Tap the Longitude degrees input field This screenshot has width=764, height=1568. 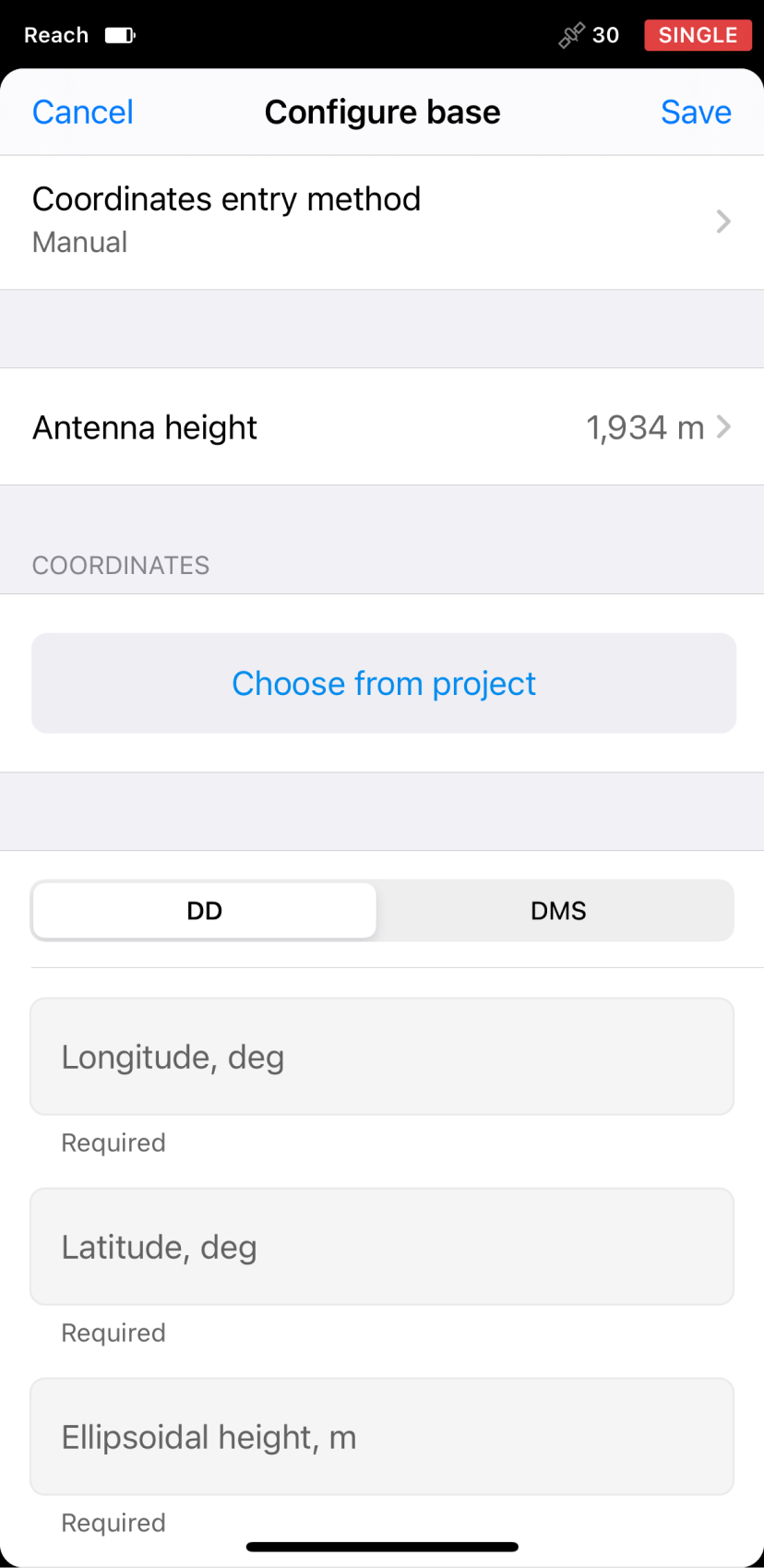382,1057
